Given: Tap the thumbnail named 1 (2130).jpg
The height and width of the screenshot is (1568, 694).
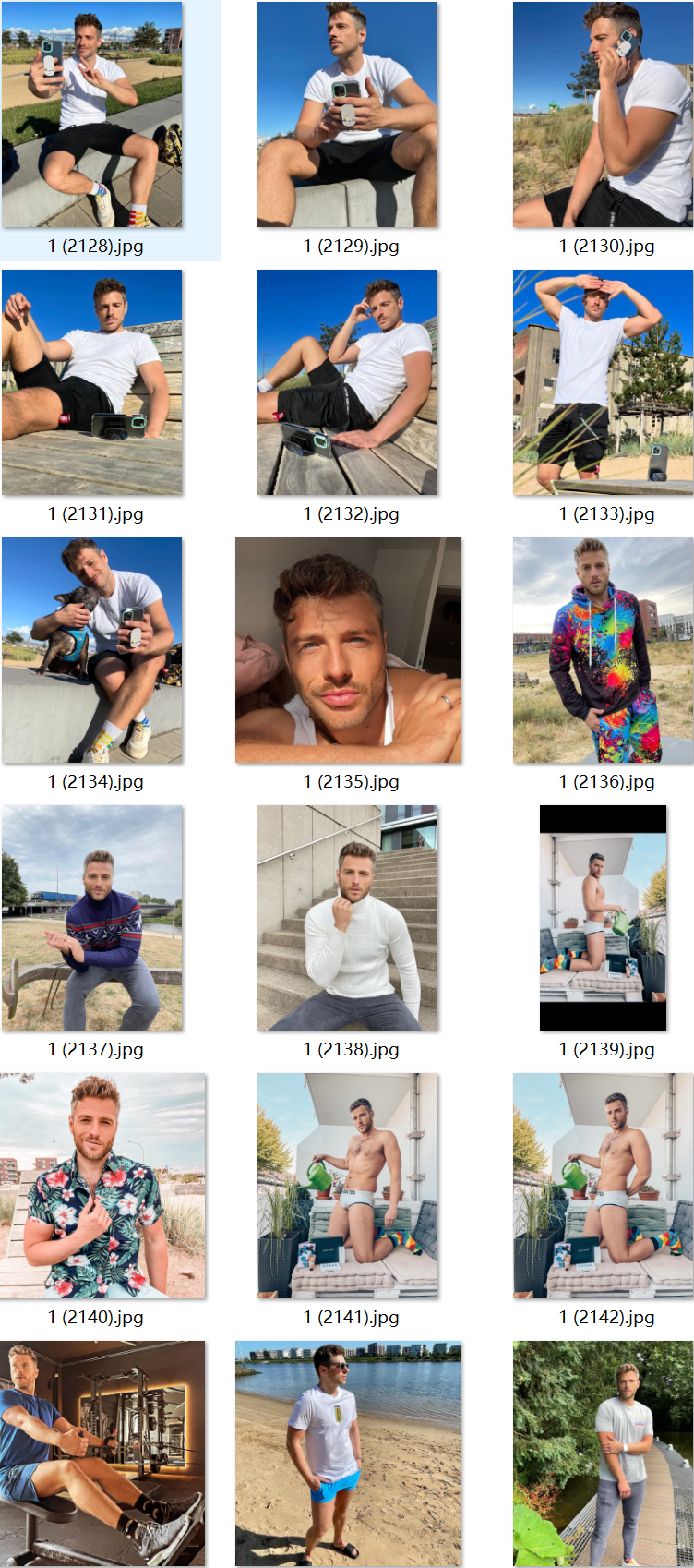Looking at the screenshot, I should pos(603,115).
